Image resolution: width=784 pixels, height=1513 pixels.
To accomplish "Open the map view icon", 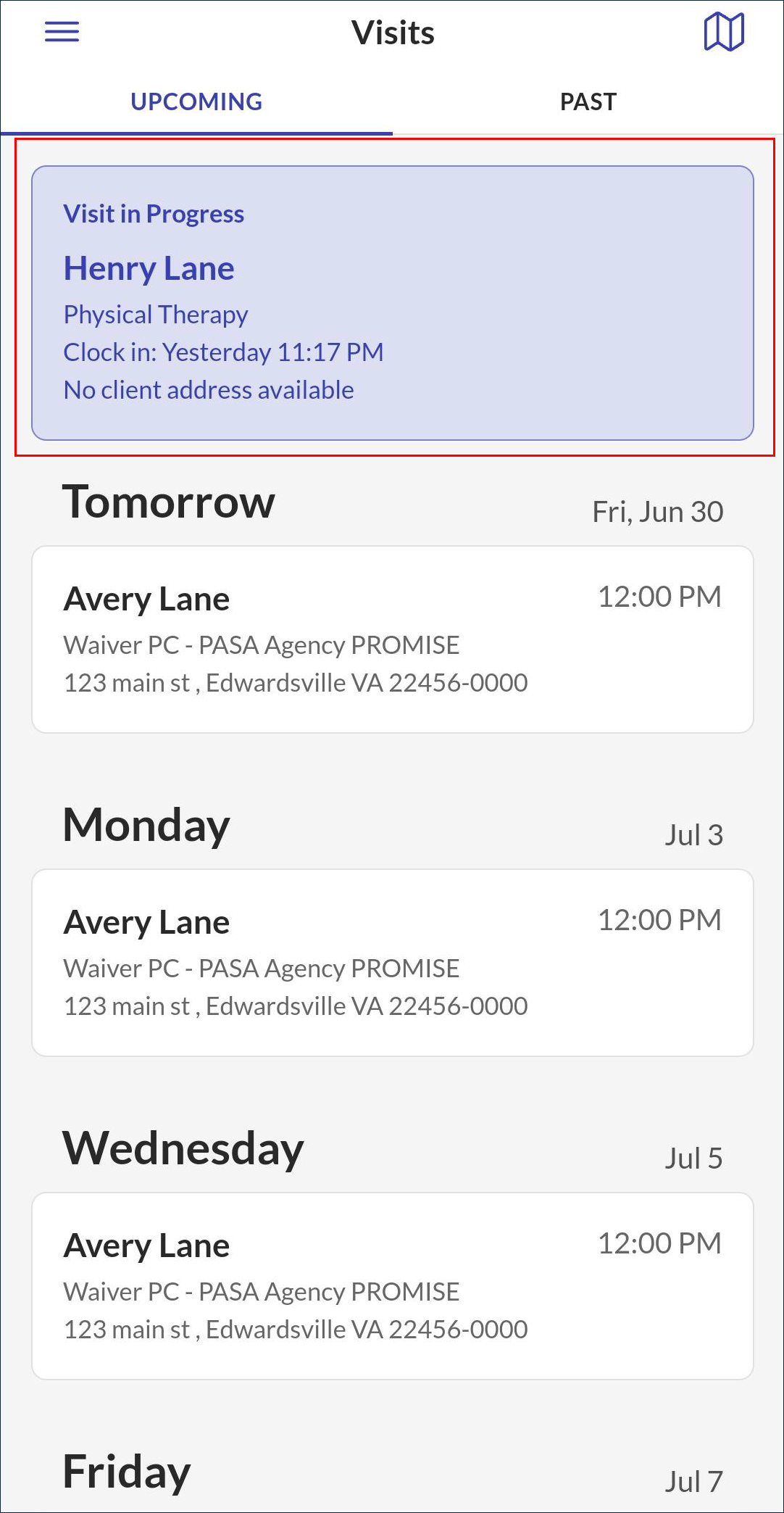I will [724, 33].
